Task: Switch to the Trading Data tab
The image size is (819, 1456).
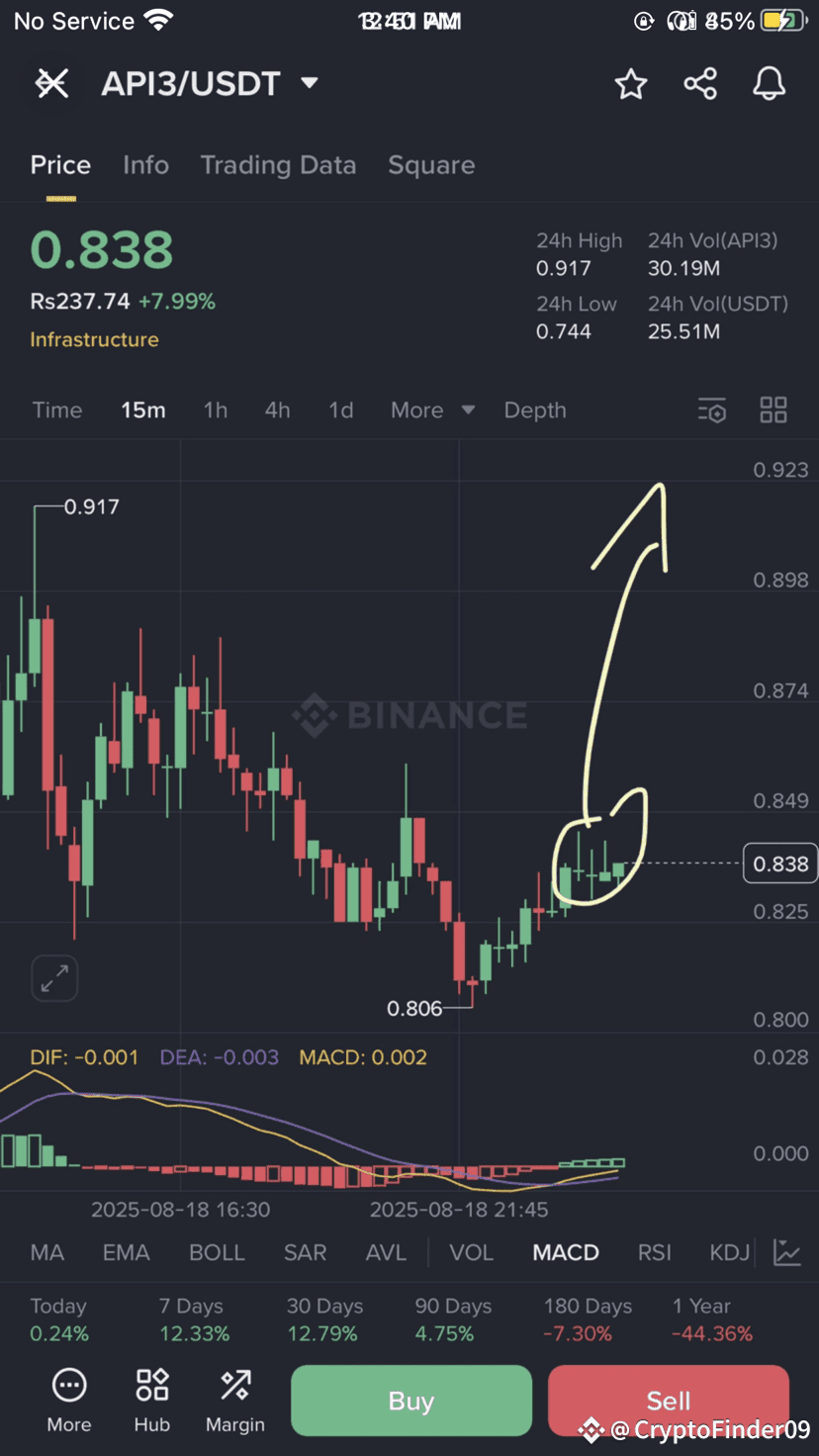Action: pyautogui.click(x=278, y=165)
